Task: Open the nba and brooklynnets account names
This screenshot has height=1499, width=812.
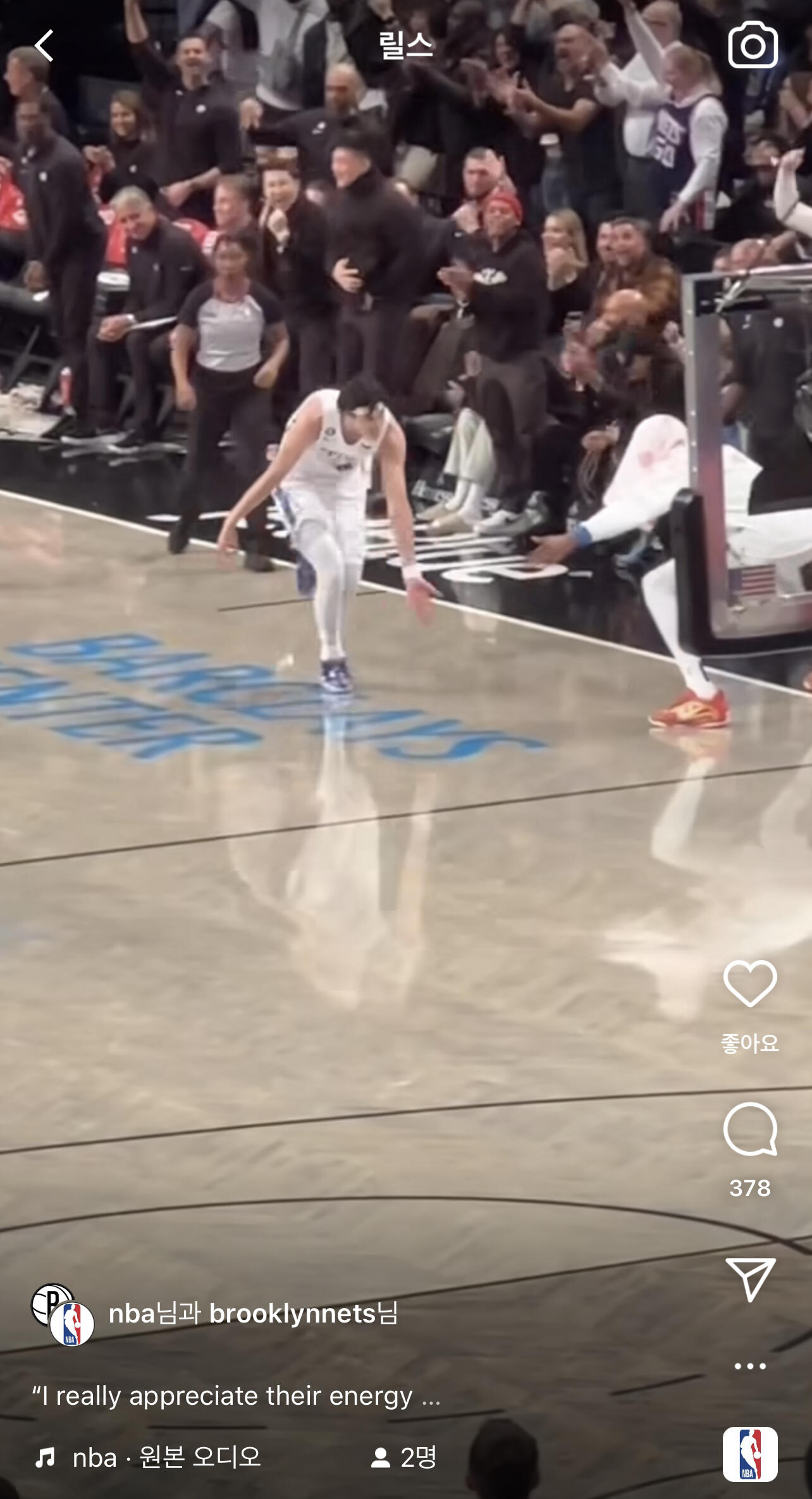Action: 253,1314
